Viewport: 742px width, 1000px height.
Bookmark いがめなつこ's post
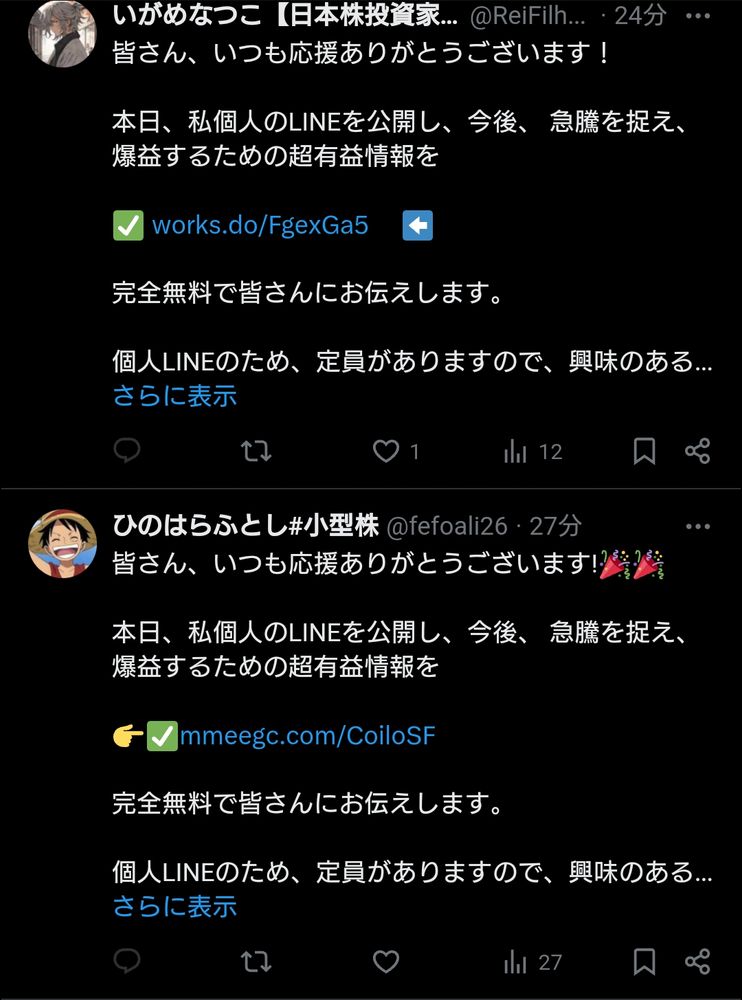coord(645,452)
